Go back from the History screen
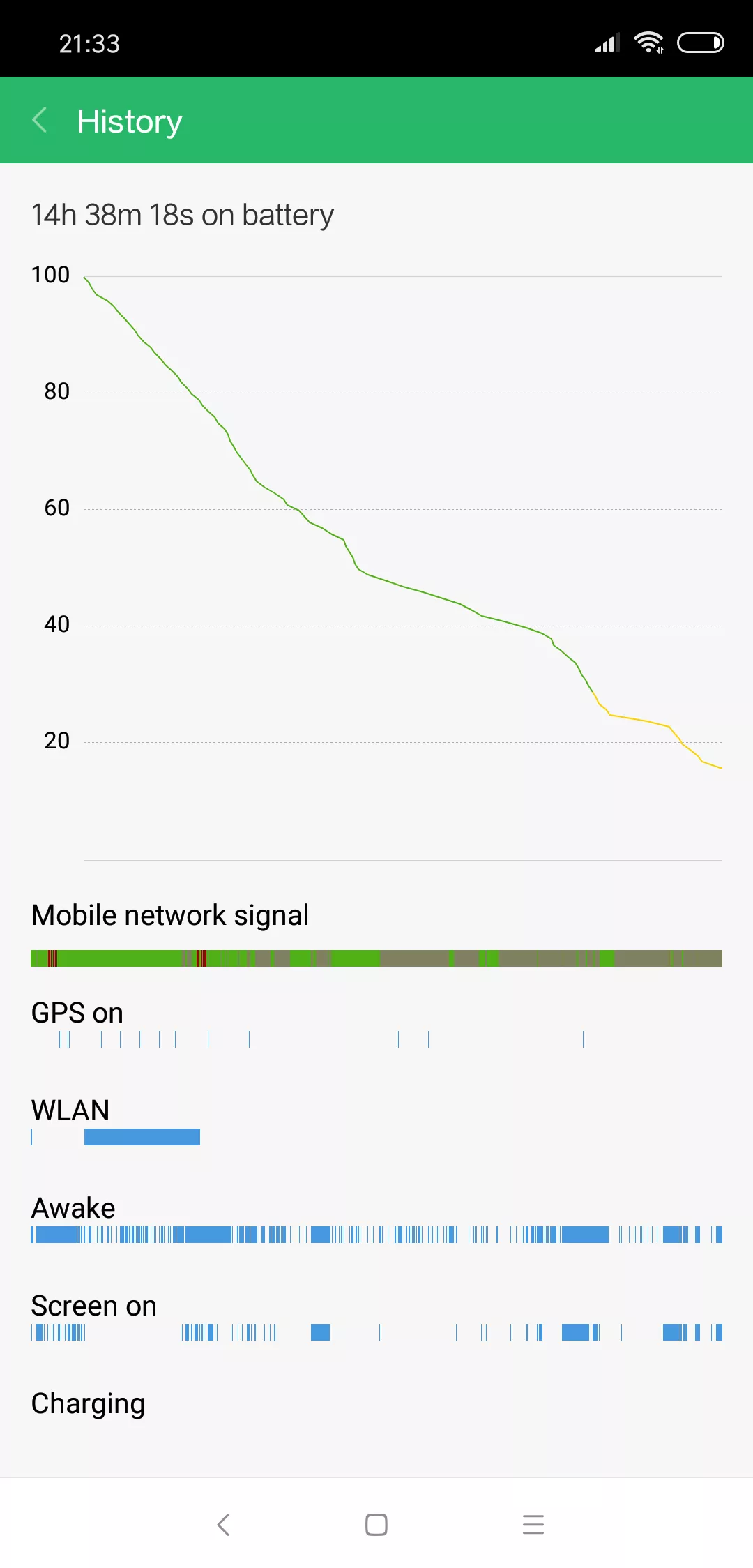753x1568 pixels. tap(40, 120)
